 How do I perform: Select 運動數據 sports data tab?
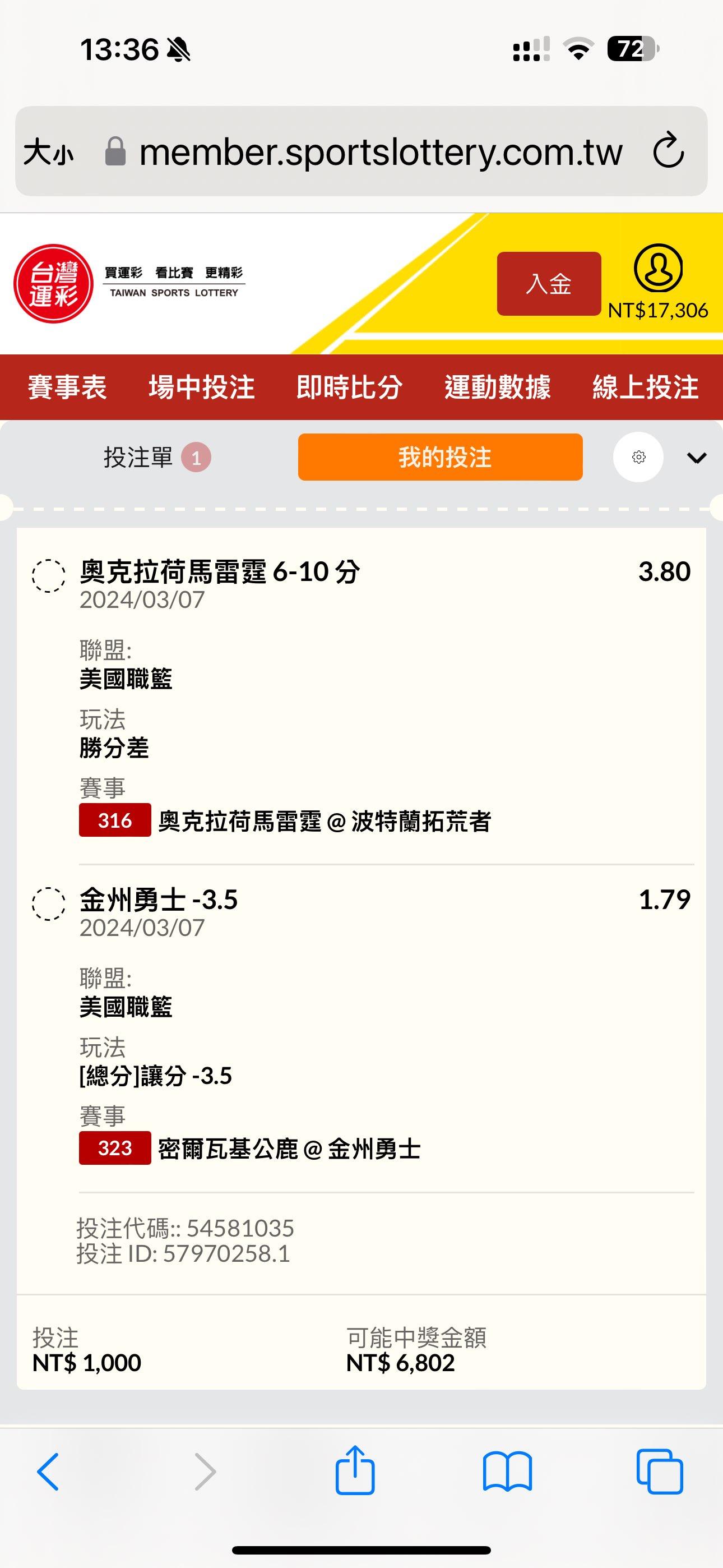497,387
